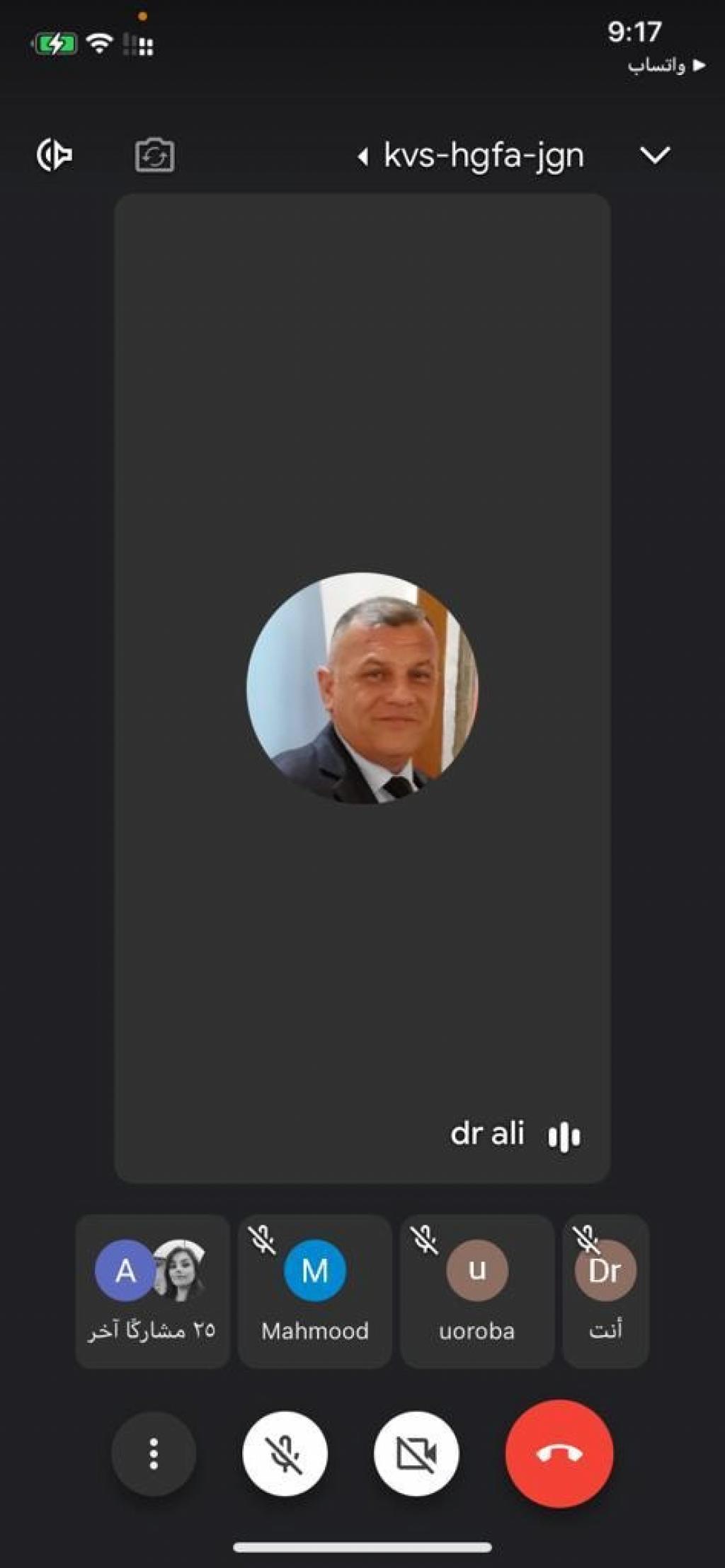Viewport: 725px width, 1568px height.
Task: Turn the camera on
Action: click(x=416, y=1454)
